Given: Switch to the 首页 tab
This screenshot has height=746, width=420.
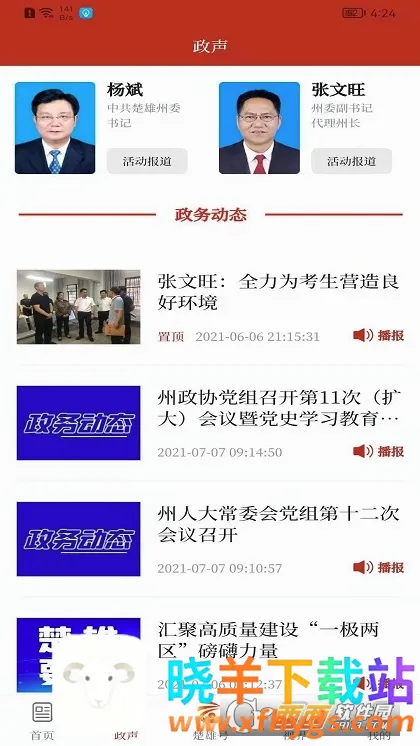Looking at the screenshot, I should click(x=42, y=721).
